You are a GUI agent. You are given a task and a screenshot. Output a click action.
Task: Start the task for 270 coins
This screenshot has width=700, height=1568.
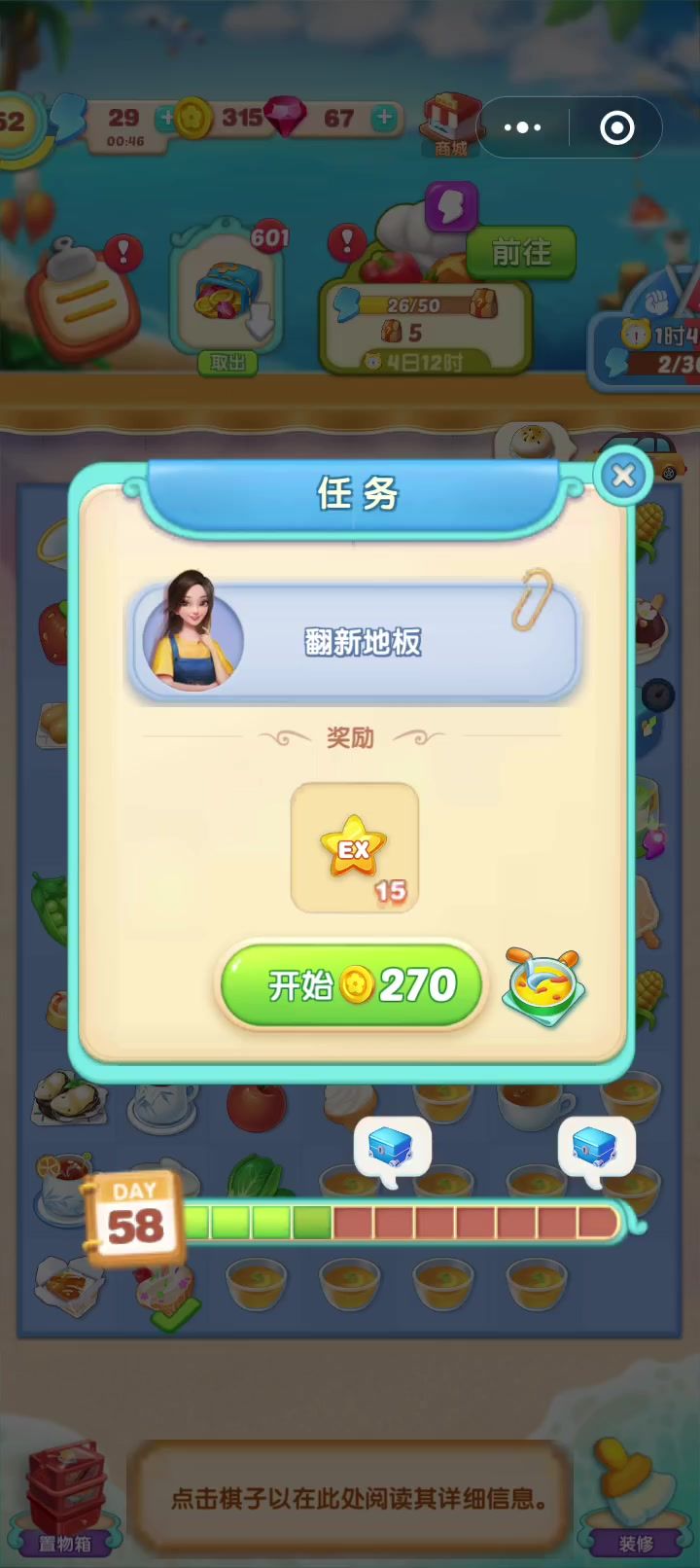[x=352, y=985]
